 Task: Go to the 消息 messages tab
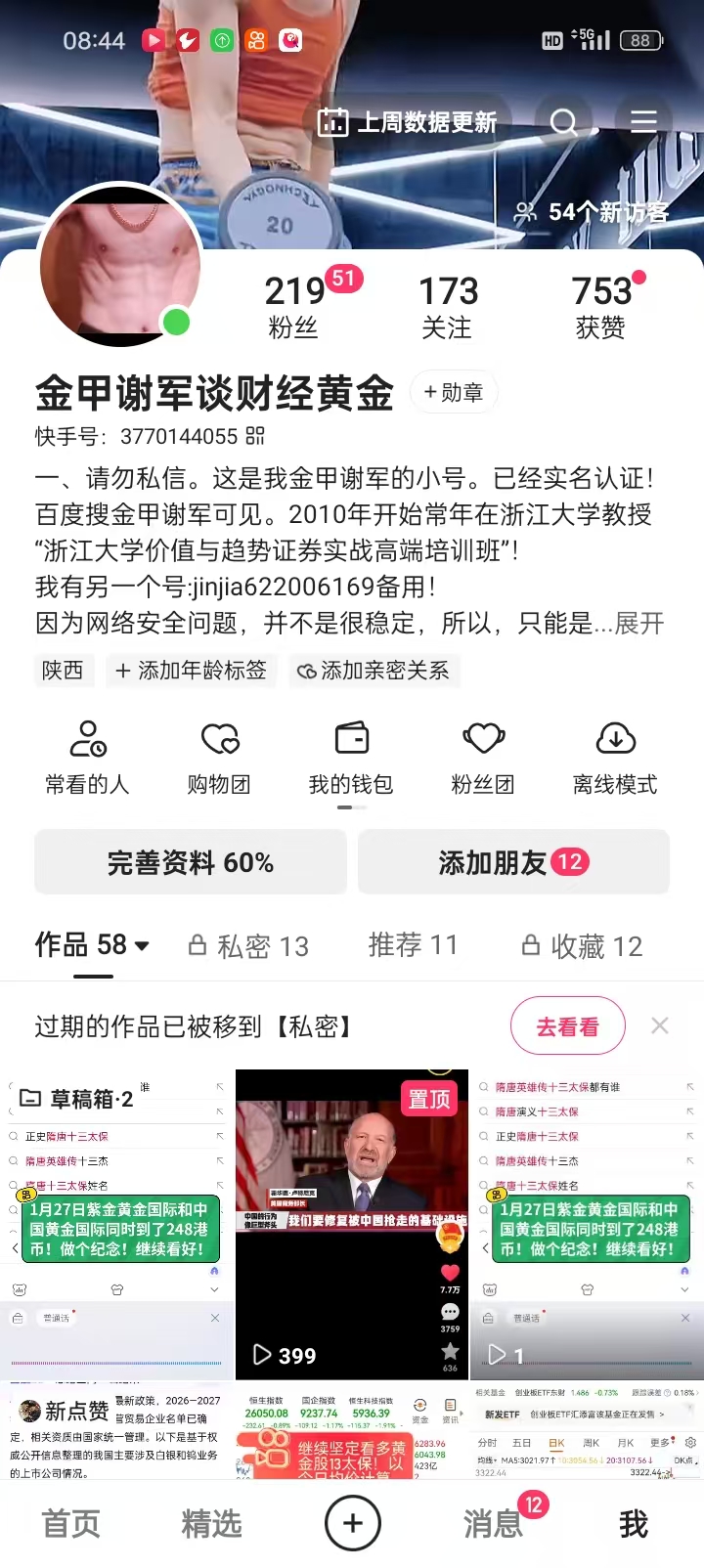[494, 1523]
